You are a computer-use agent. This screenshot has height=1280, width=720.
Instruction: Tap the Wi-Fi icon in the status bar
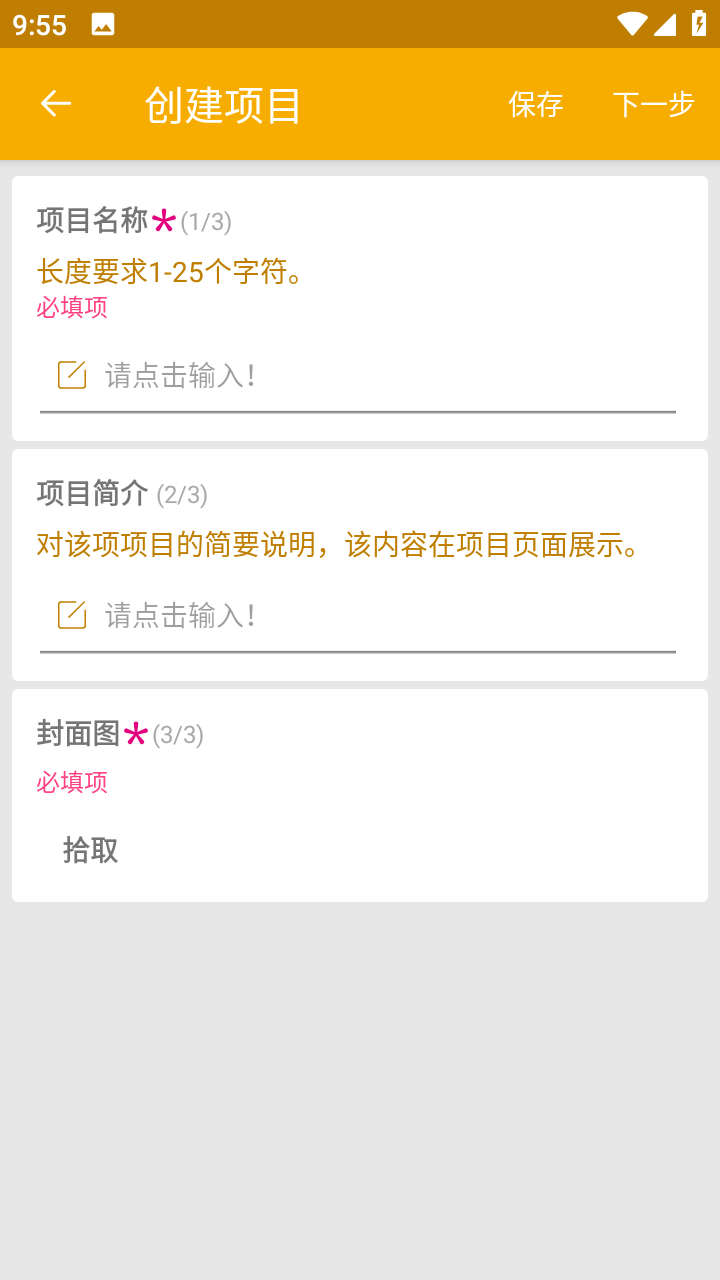pyautogui.click(x=630, y=24)
